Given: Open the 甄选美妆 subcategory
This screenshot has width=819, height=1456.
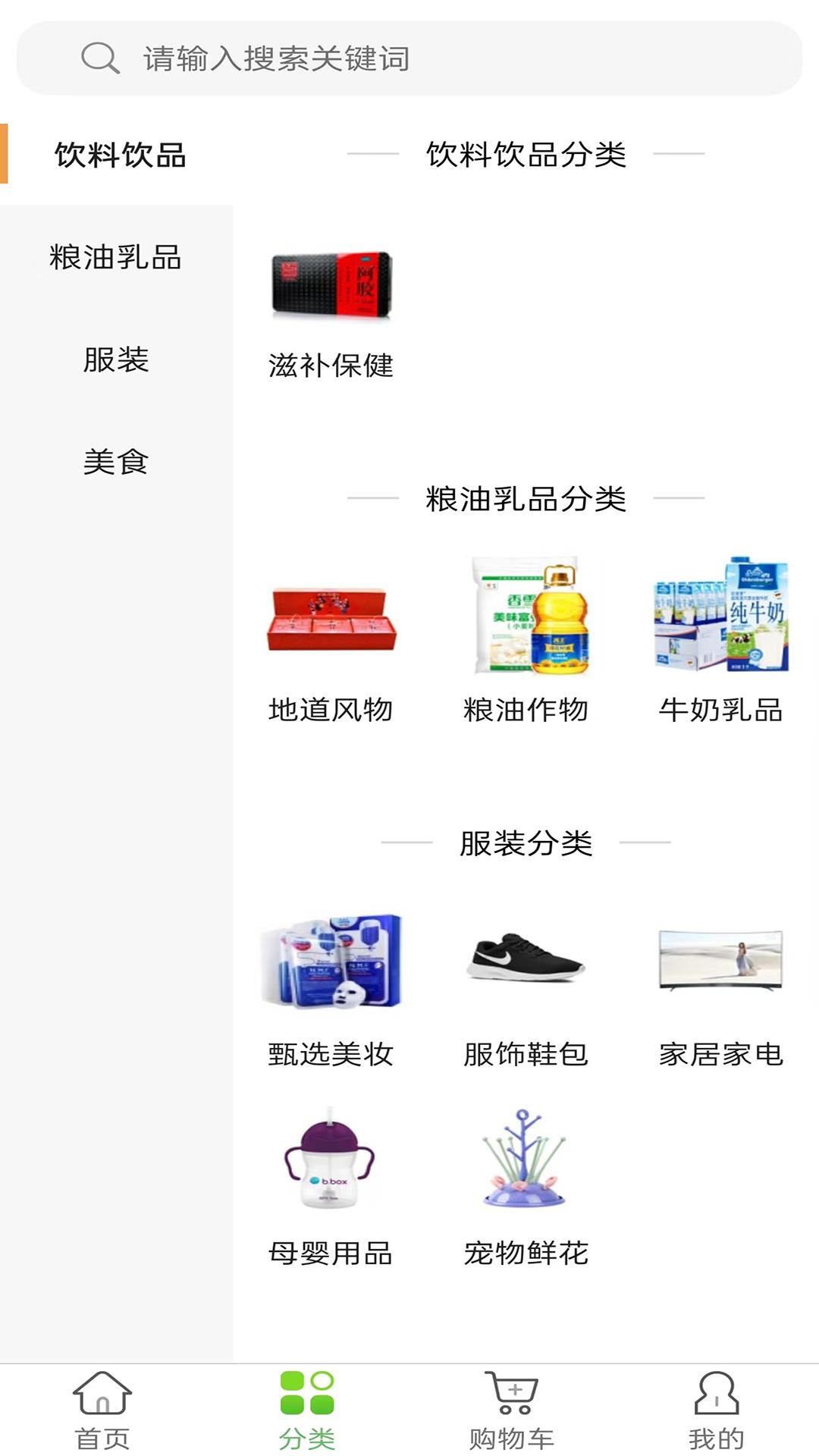Looking at the screenshot, I should pos(331,990).
